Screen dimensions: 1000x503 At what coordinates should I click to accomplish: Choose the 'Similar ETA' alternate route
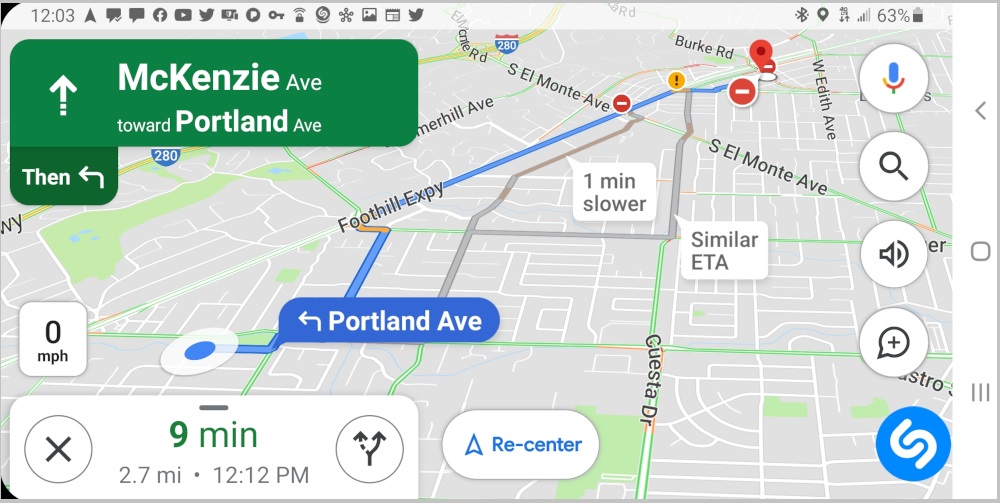pos(724,251)
